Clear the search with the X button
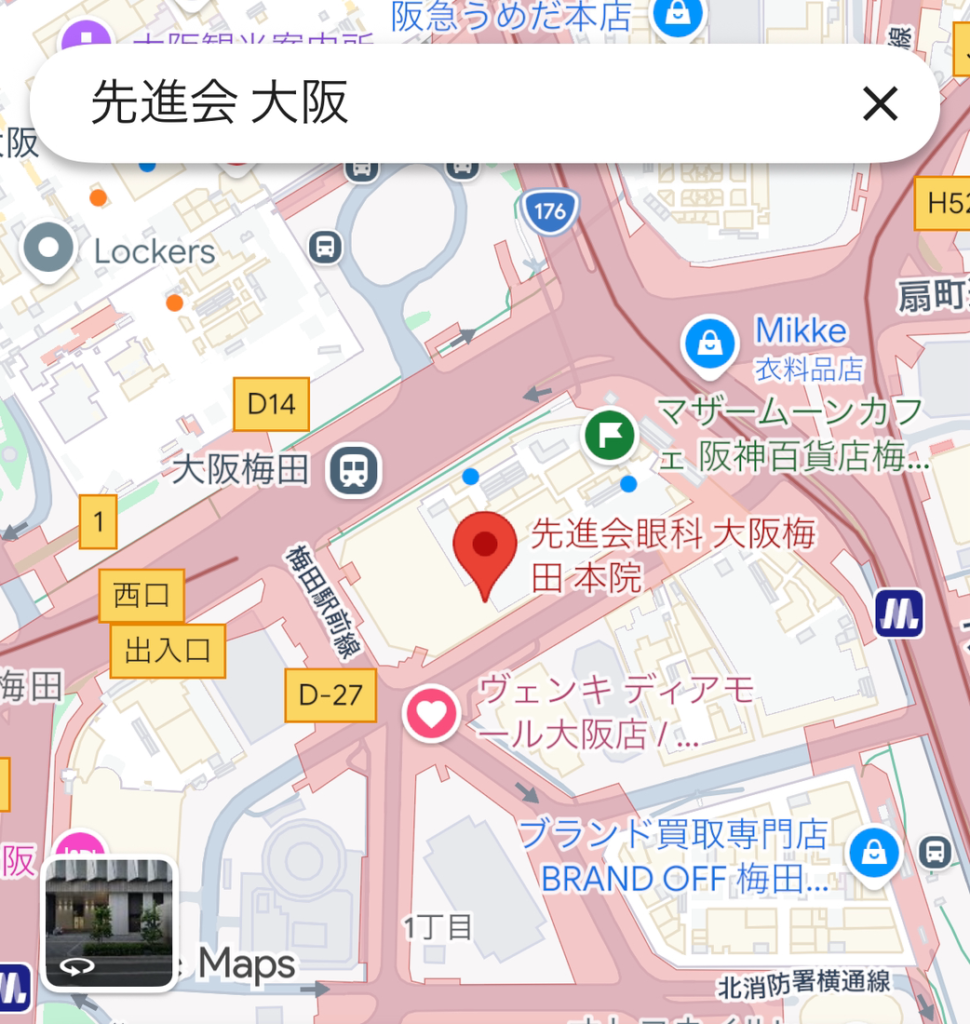The height and width of the screenshot is (1024, 970). (880, 103)
